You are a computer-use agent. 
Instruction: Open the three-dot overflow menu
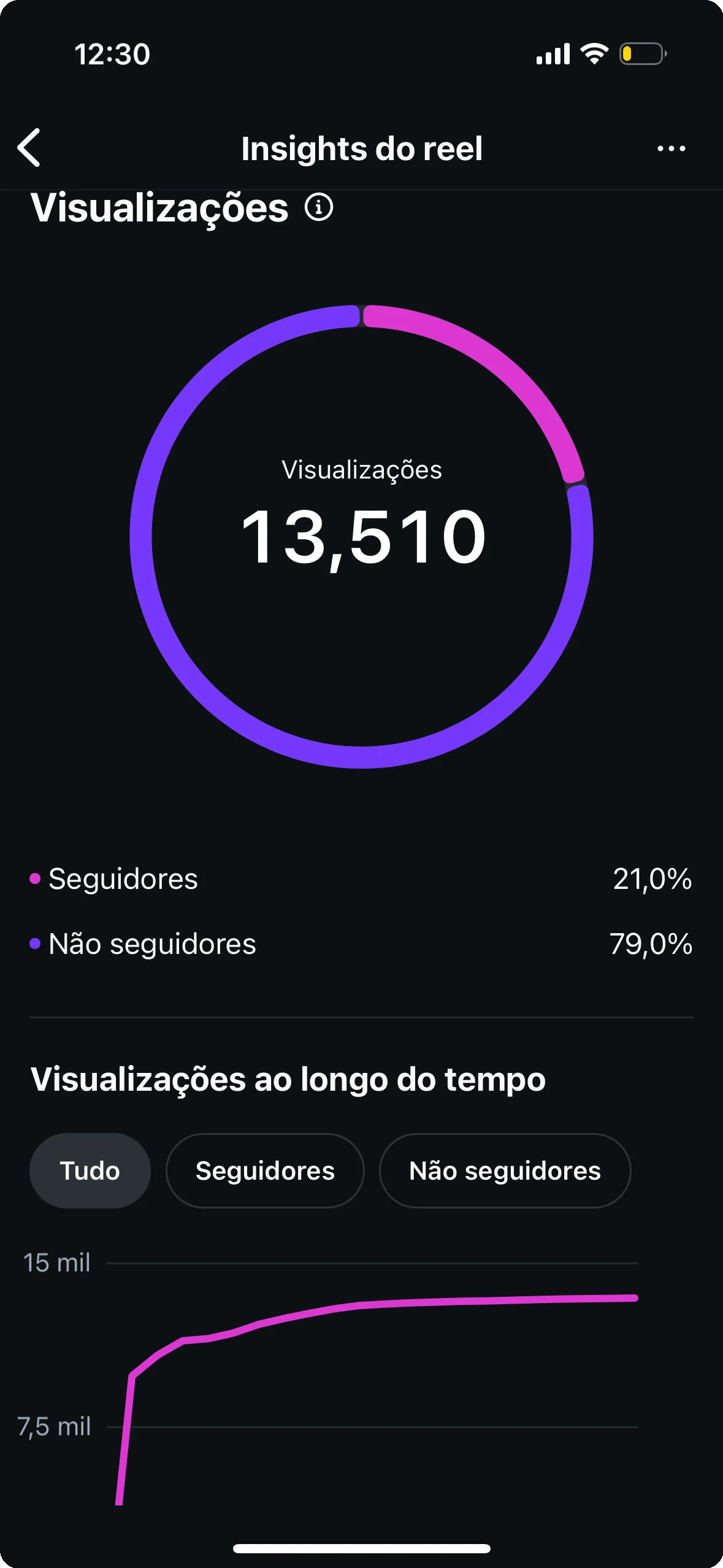pos(671,148)
